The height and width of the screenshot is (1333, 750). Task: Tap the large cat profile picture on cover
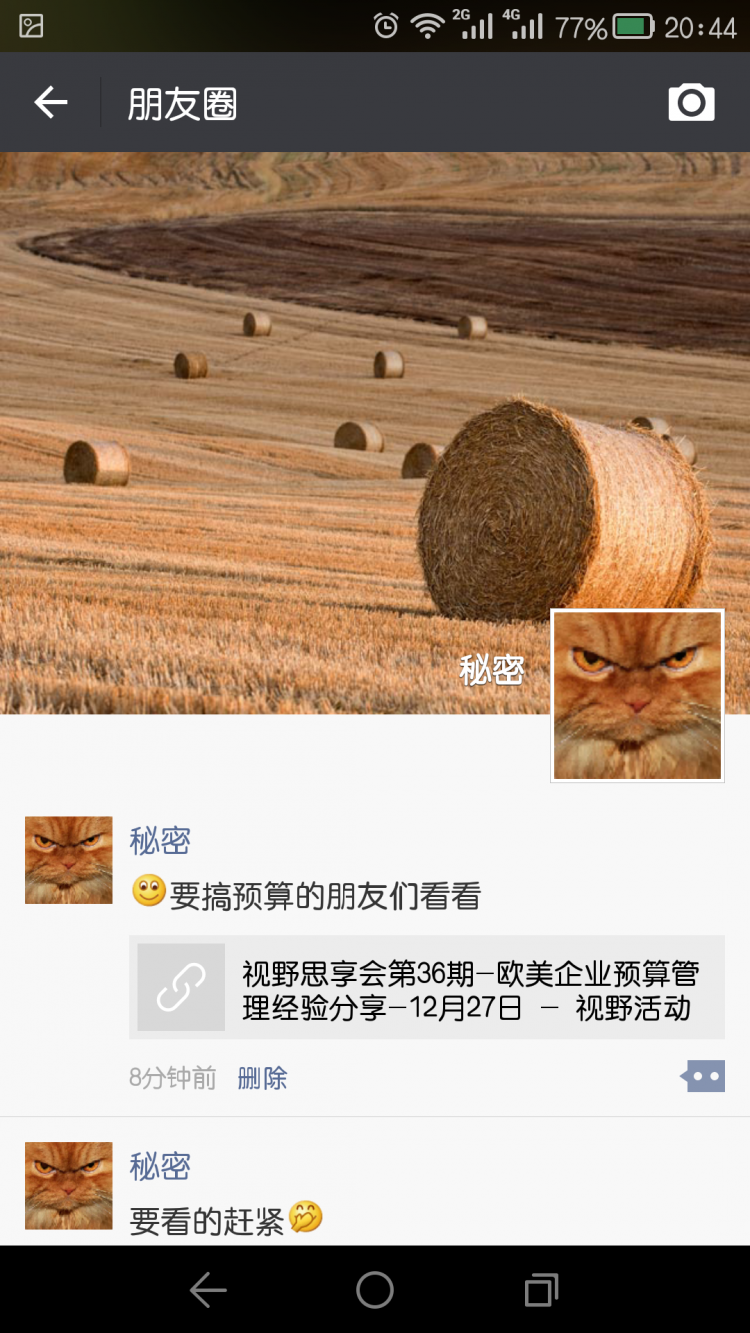pos(637,695)
